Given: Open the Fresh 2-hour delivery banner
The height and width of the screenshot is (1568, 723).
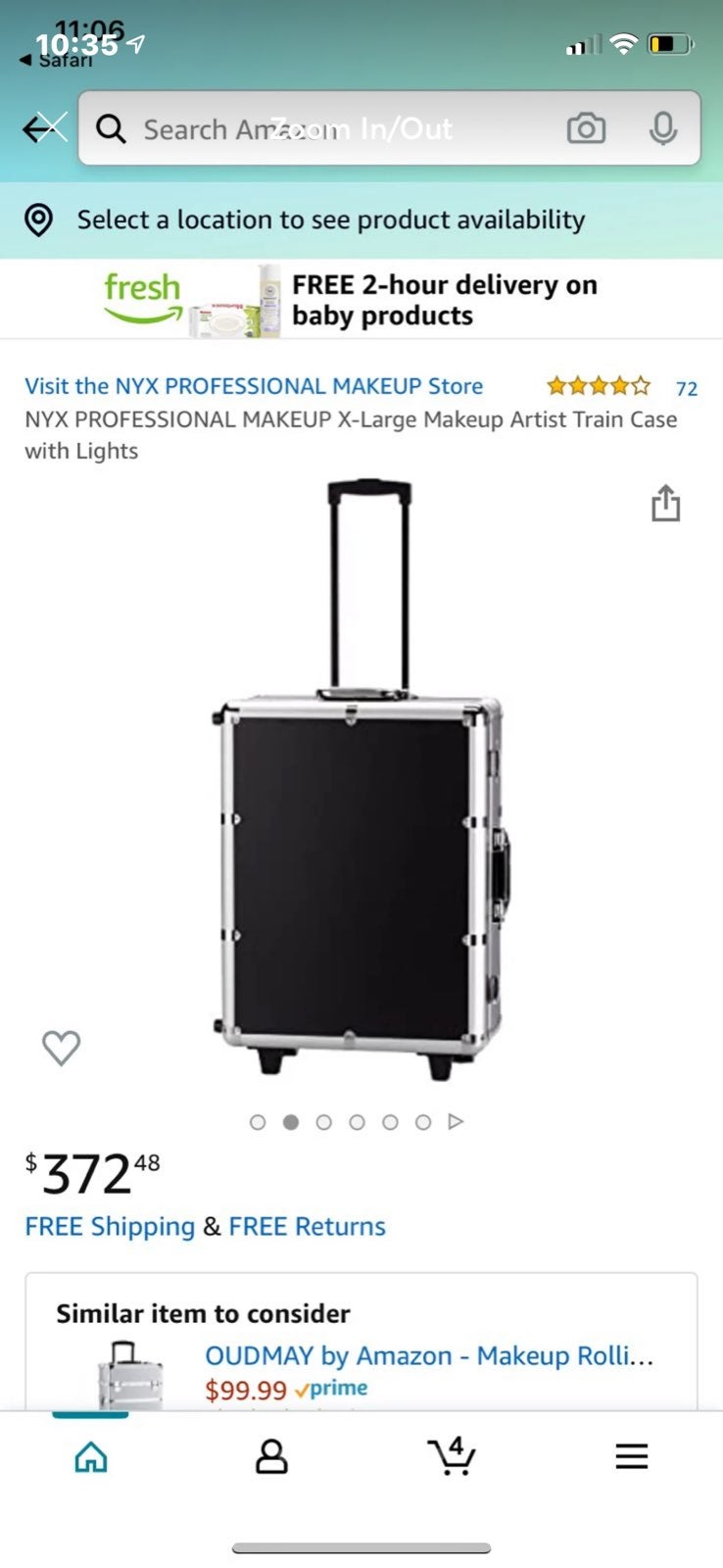Looking at the screenshot, I should [361, 300].
